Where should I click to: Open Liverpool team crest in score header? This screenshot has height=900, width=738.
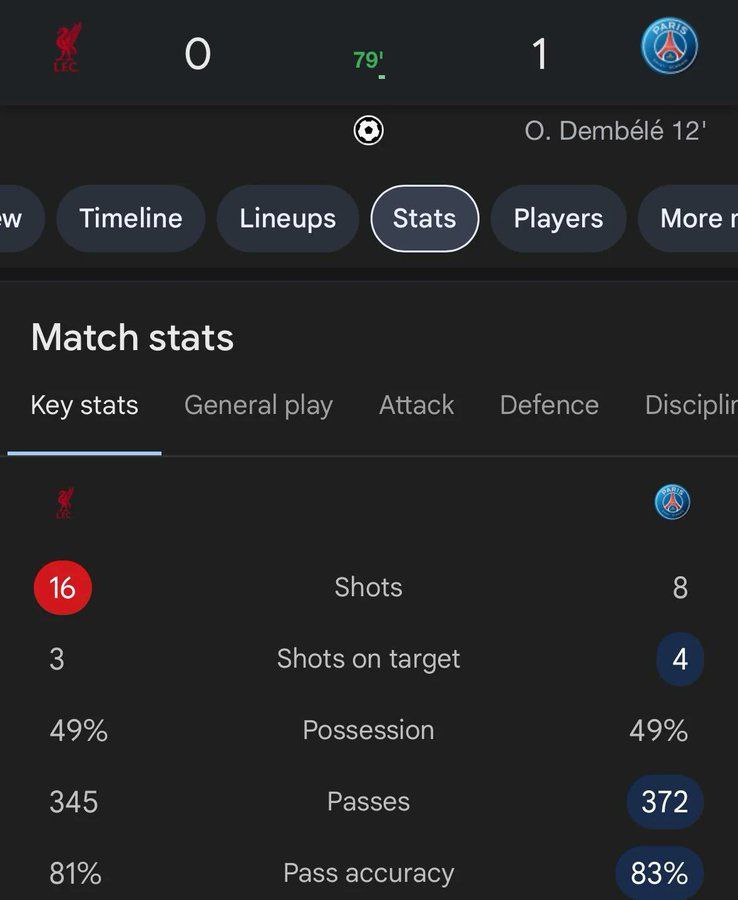pyautogui.click(x=67, y=48)
